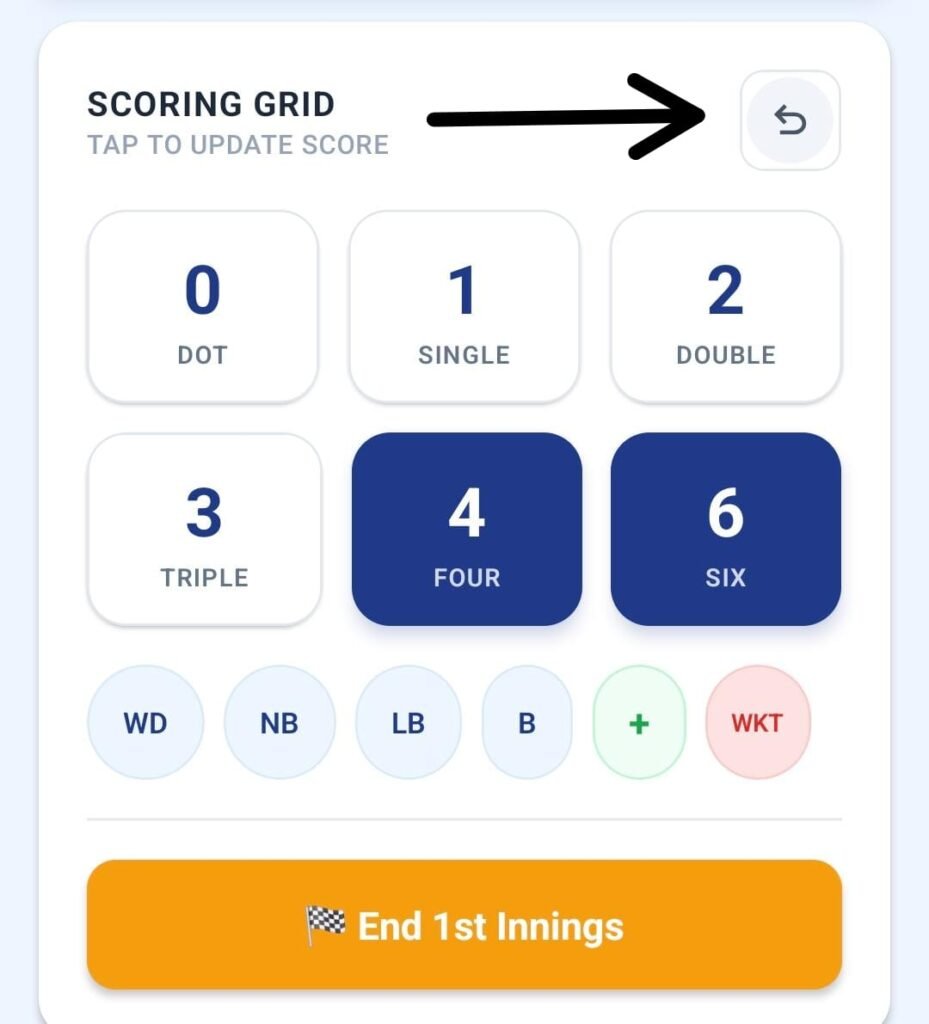Record a dot ball
929x1024 pixels.
(x=203, y=307)
